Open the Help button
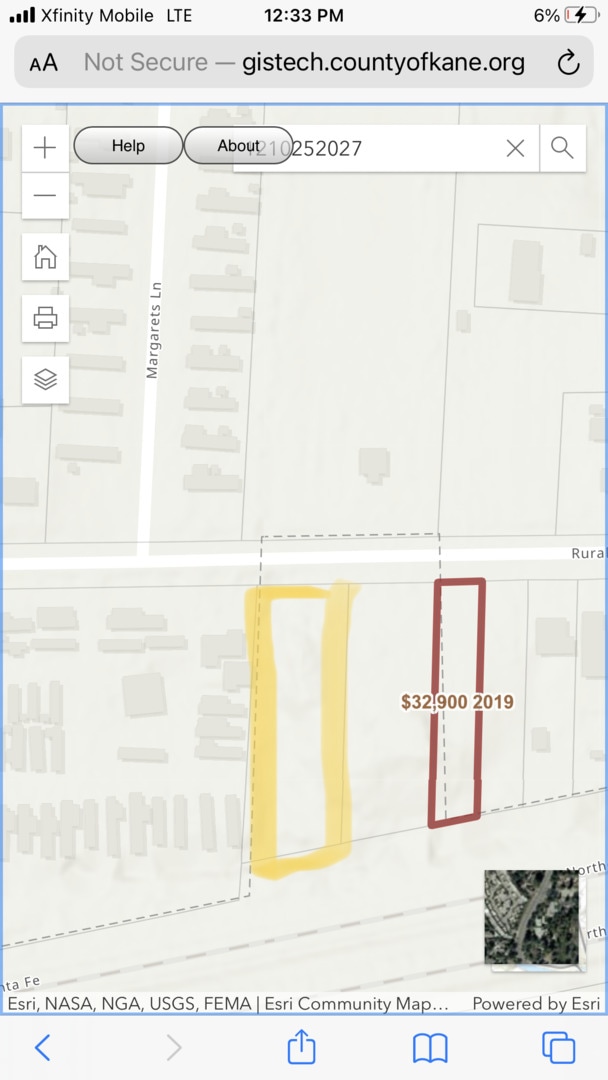 click(128, 146)
